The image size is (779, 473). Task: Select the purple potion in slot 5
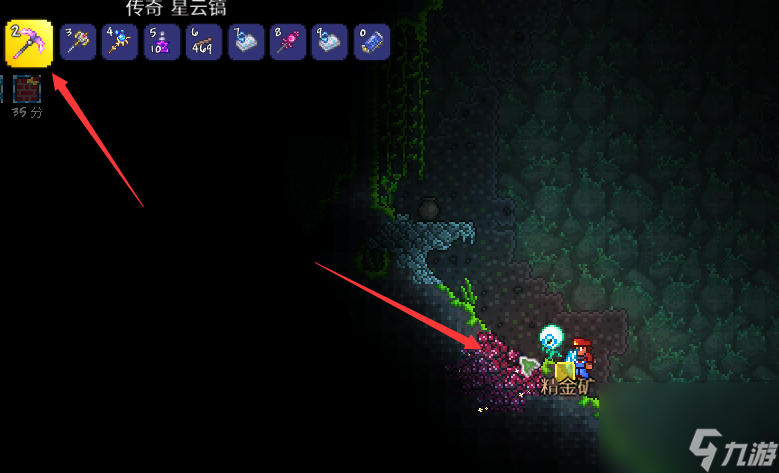pos(161,42)
